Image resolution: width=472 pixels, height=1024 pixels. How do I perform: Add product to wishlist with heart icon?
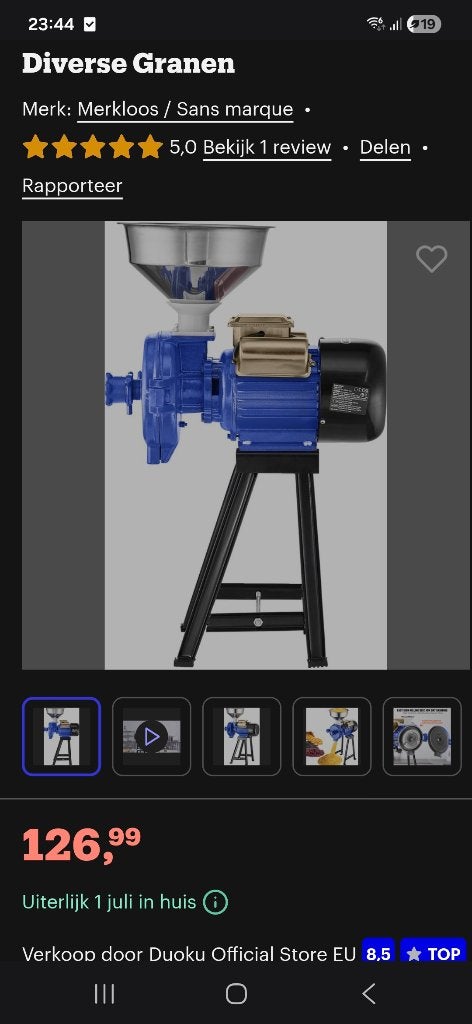coord(432,259)
